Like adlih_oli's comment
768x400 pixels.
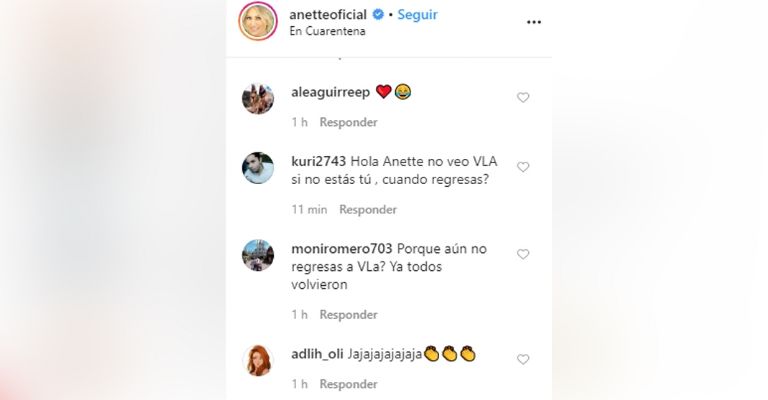522,359
